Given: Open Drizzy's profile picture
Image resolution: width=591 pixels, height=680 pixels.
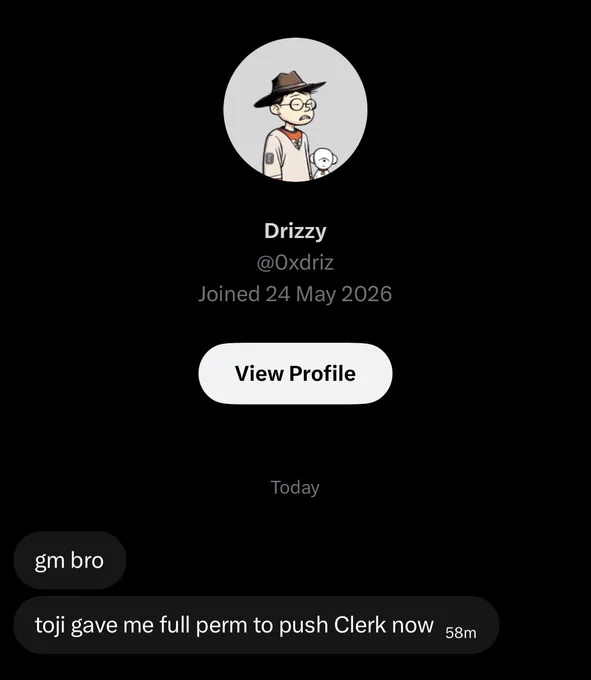Looking at the screenshot, I should click(295, 110).
